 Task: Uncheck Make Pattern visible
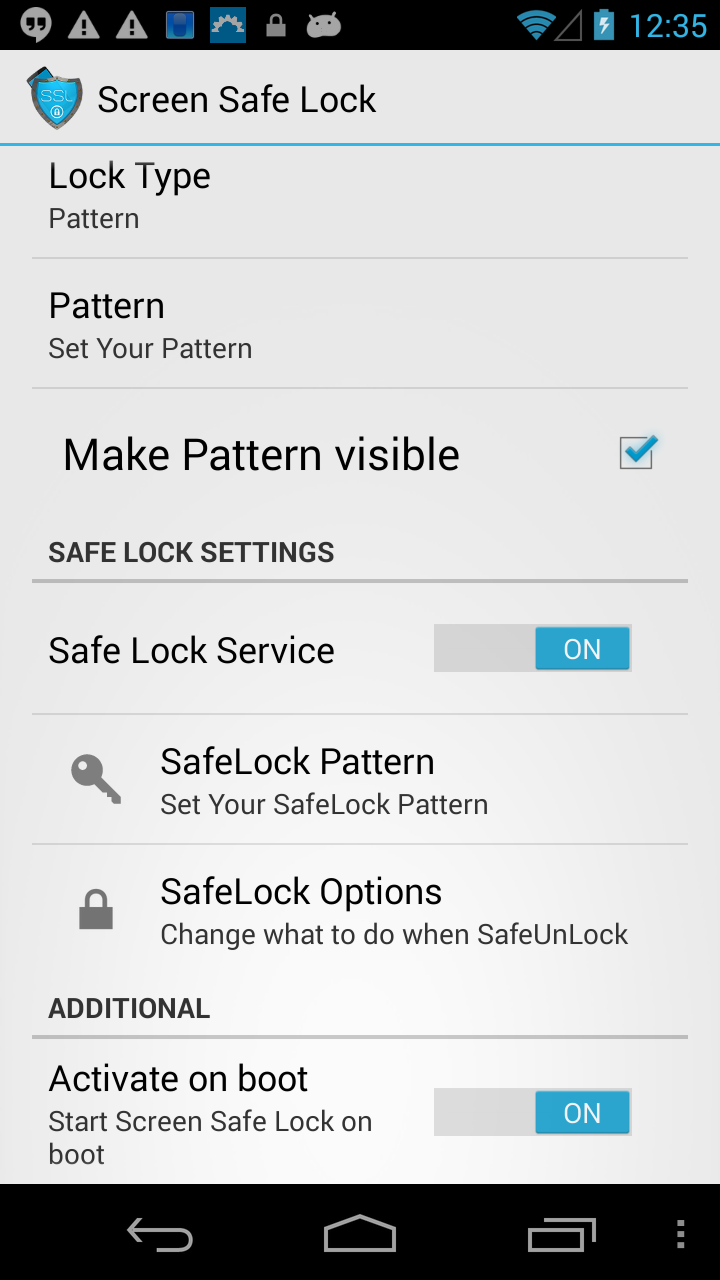click(637, 453)
